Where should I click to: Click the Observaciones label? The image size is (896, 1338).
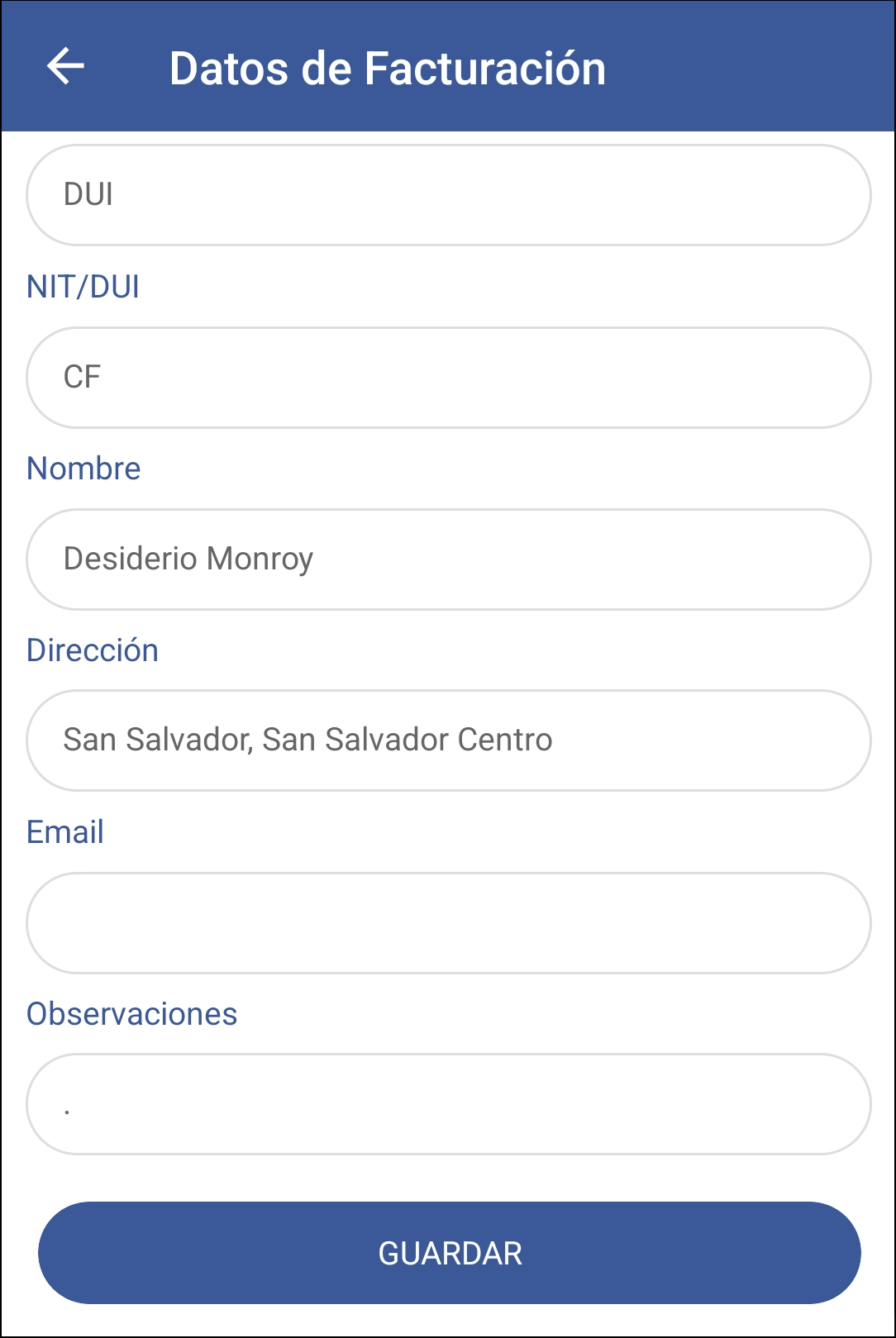click(x=132, y=1012)
